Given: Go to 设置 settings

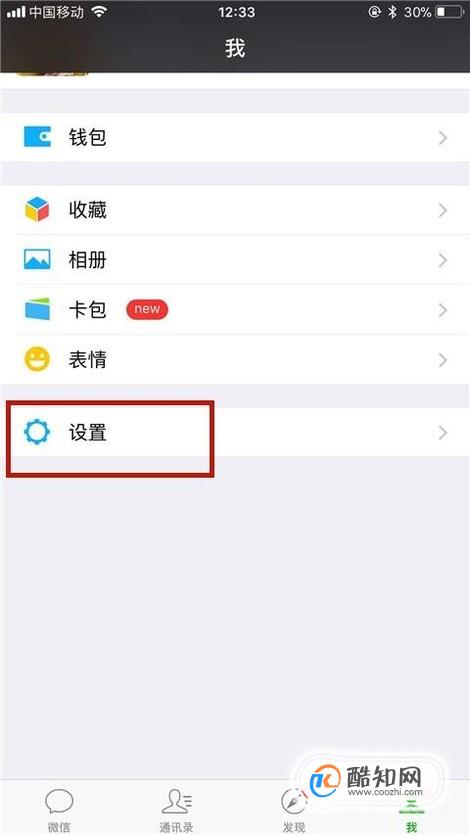Looking at the screenshot, I should click(x=235, y=432).
